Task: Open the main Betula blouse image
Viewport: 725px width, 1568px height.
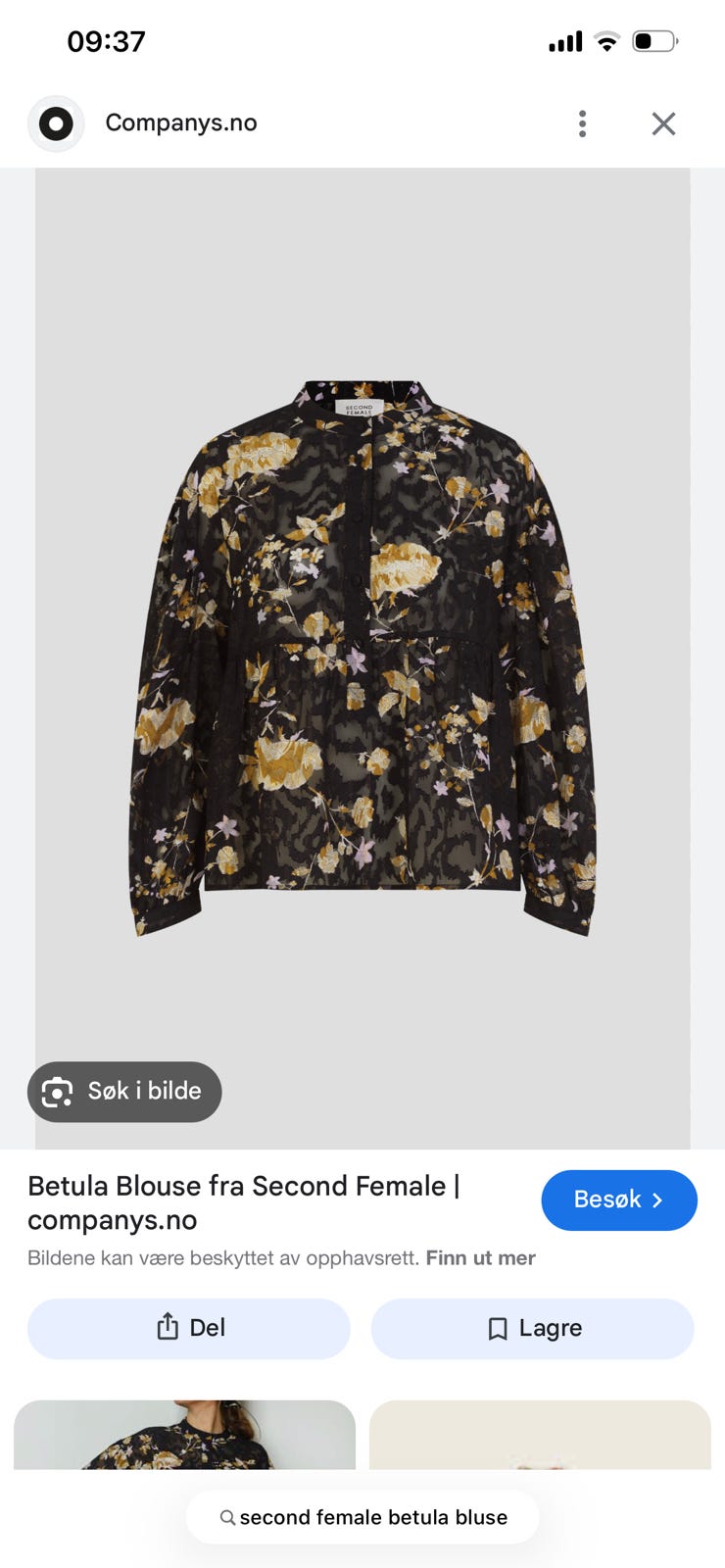Action: click(x=362, y=657)
